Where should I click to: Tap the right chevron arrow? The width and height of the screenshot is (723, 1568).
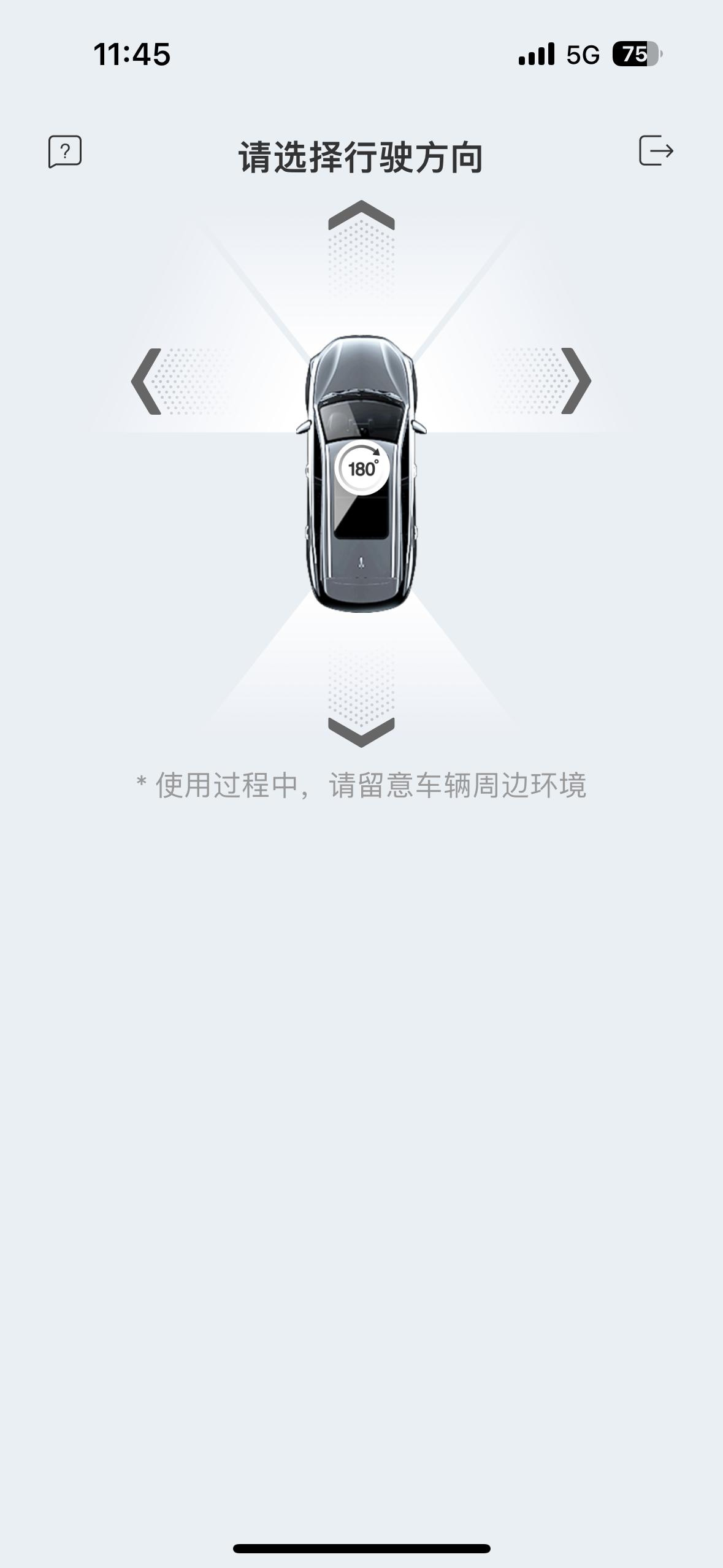[576, 382]
